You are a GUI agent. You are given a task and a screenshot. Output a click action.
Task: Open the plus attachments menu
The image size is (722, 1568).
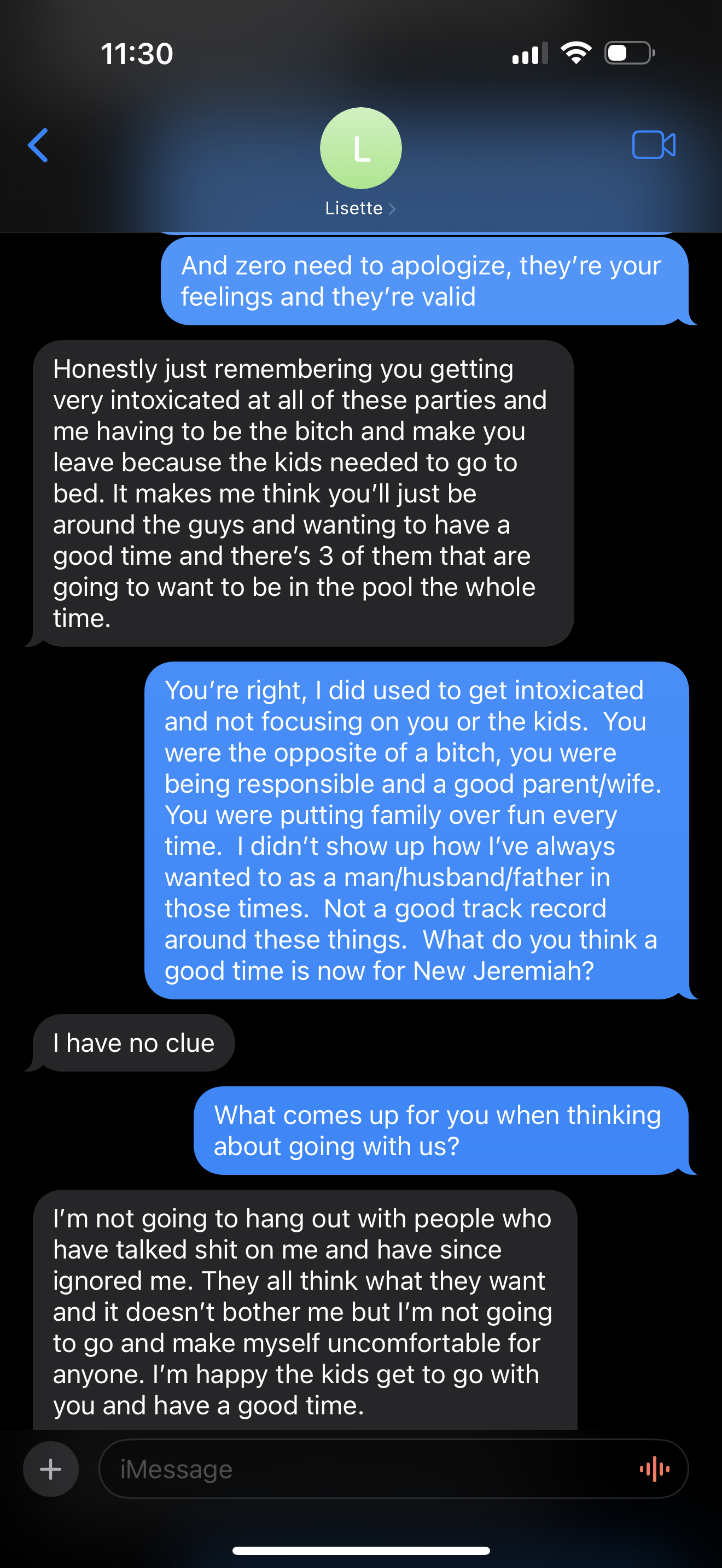point(50,1469)
